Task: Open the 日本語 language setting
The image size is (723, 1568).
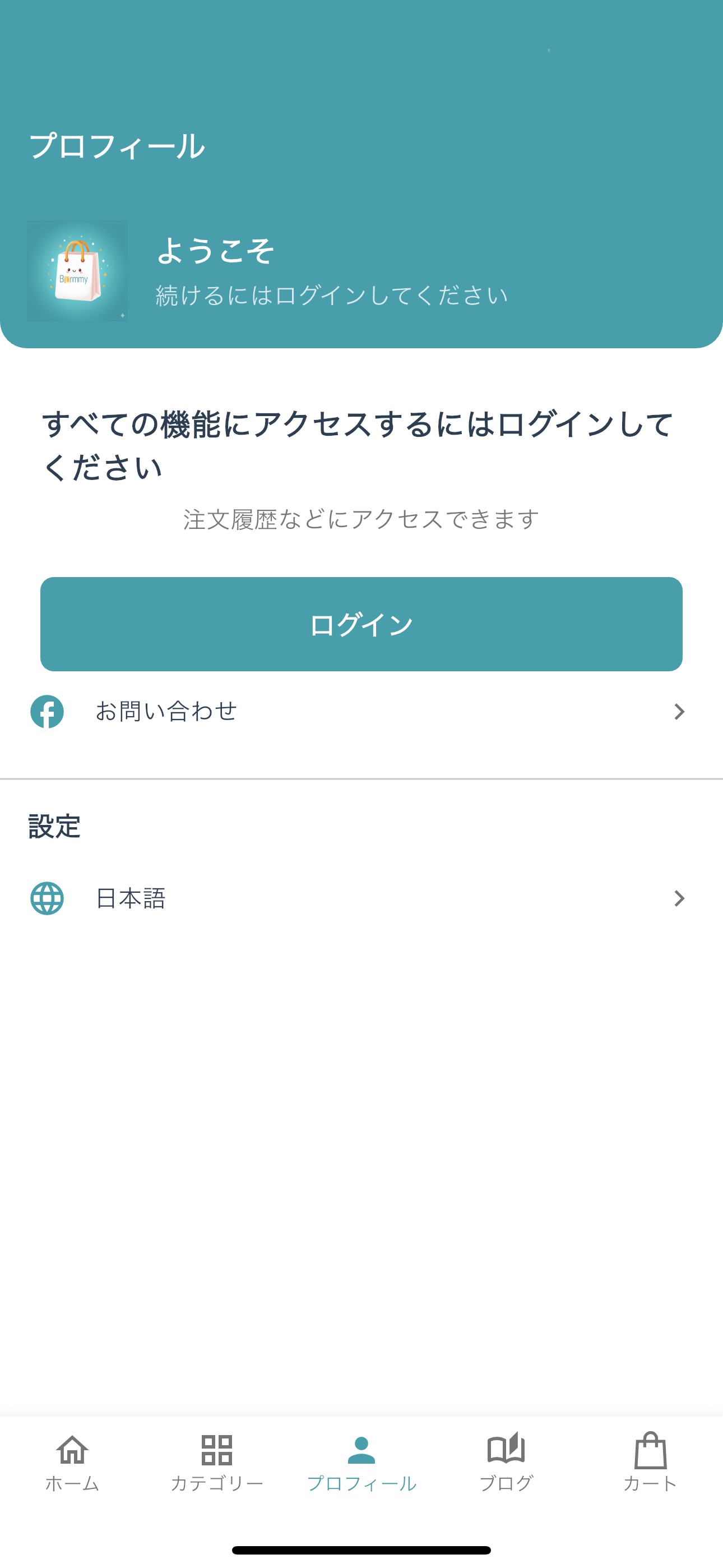Action: click(361, 898)
